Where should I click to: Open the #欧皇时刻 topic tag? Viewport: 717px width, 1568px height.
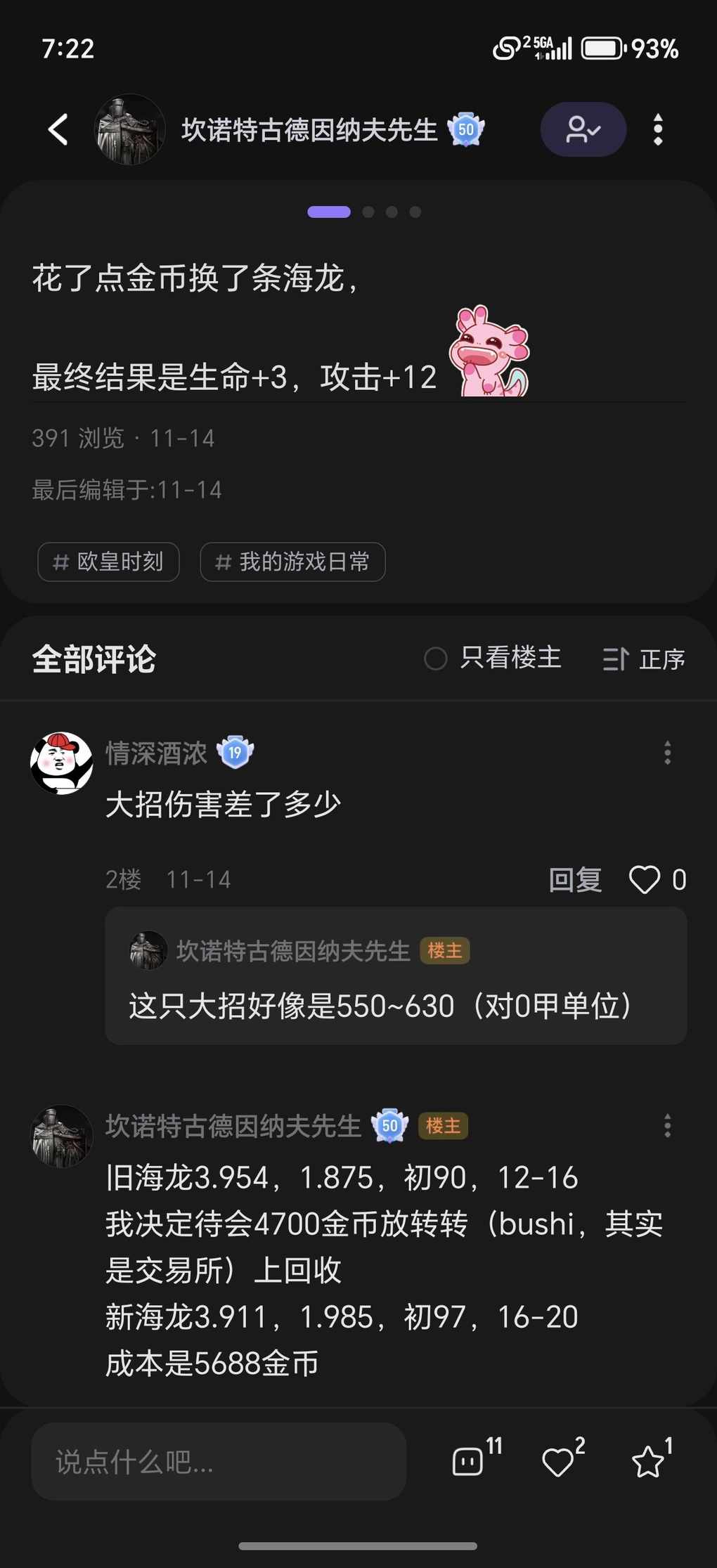[108, 562]
